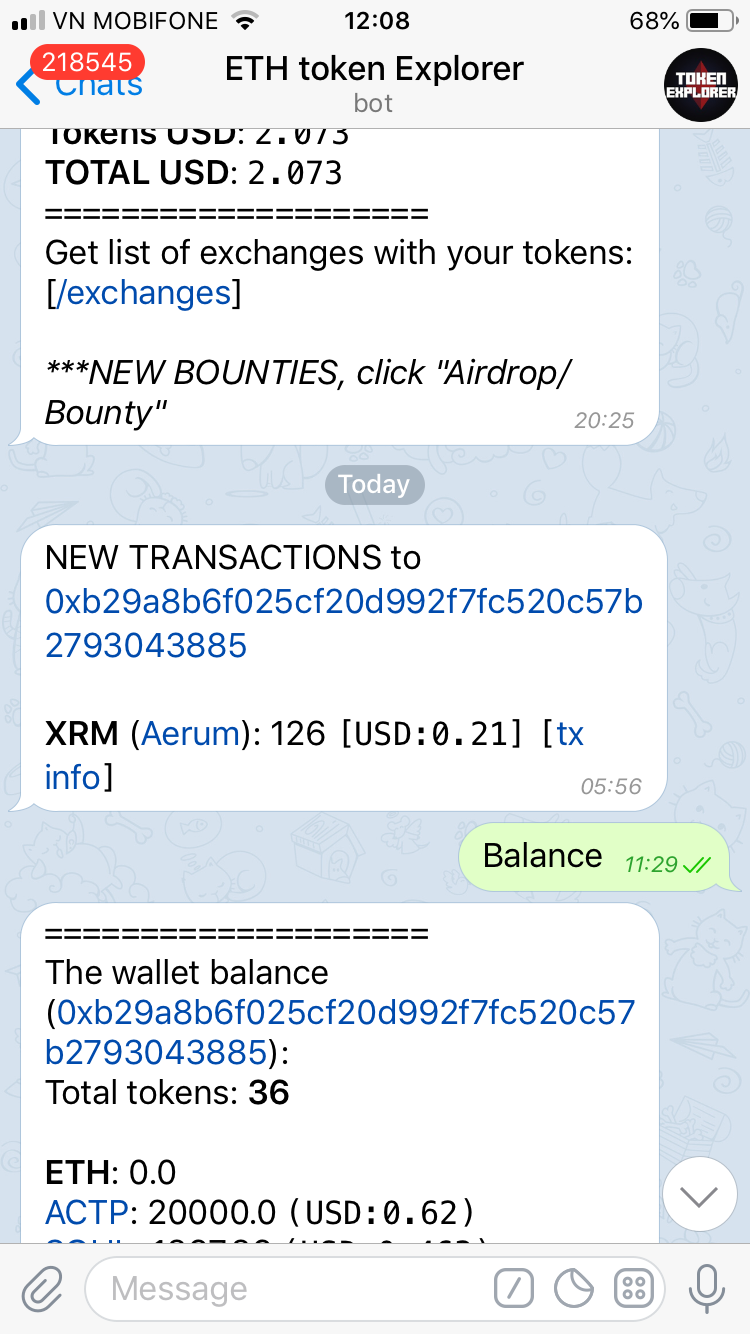Jump to the latest message with the down arrow
The image size is (750, 1334).
coord(699,1194)
